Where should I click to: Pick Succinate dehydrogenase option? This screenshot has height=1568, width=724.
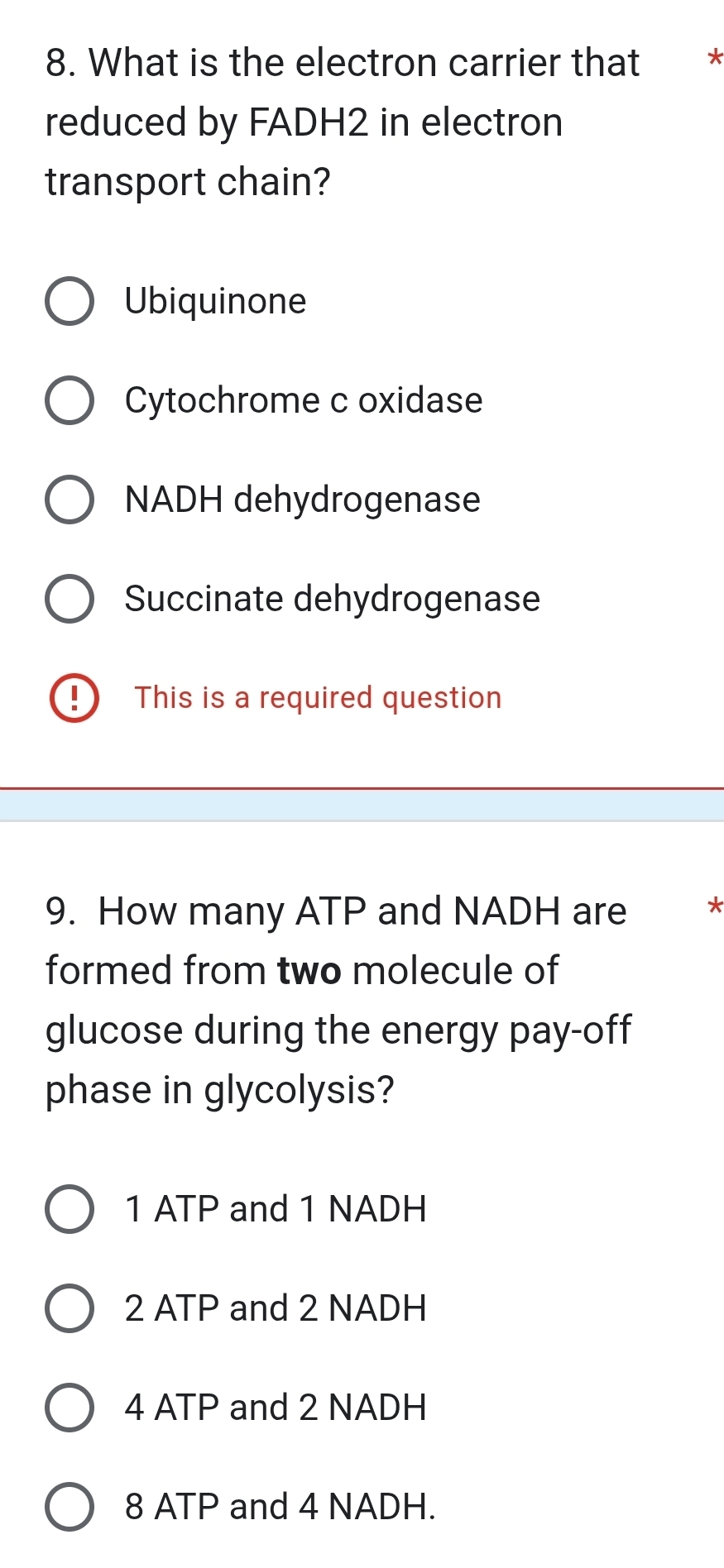pos(331,599)
